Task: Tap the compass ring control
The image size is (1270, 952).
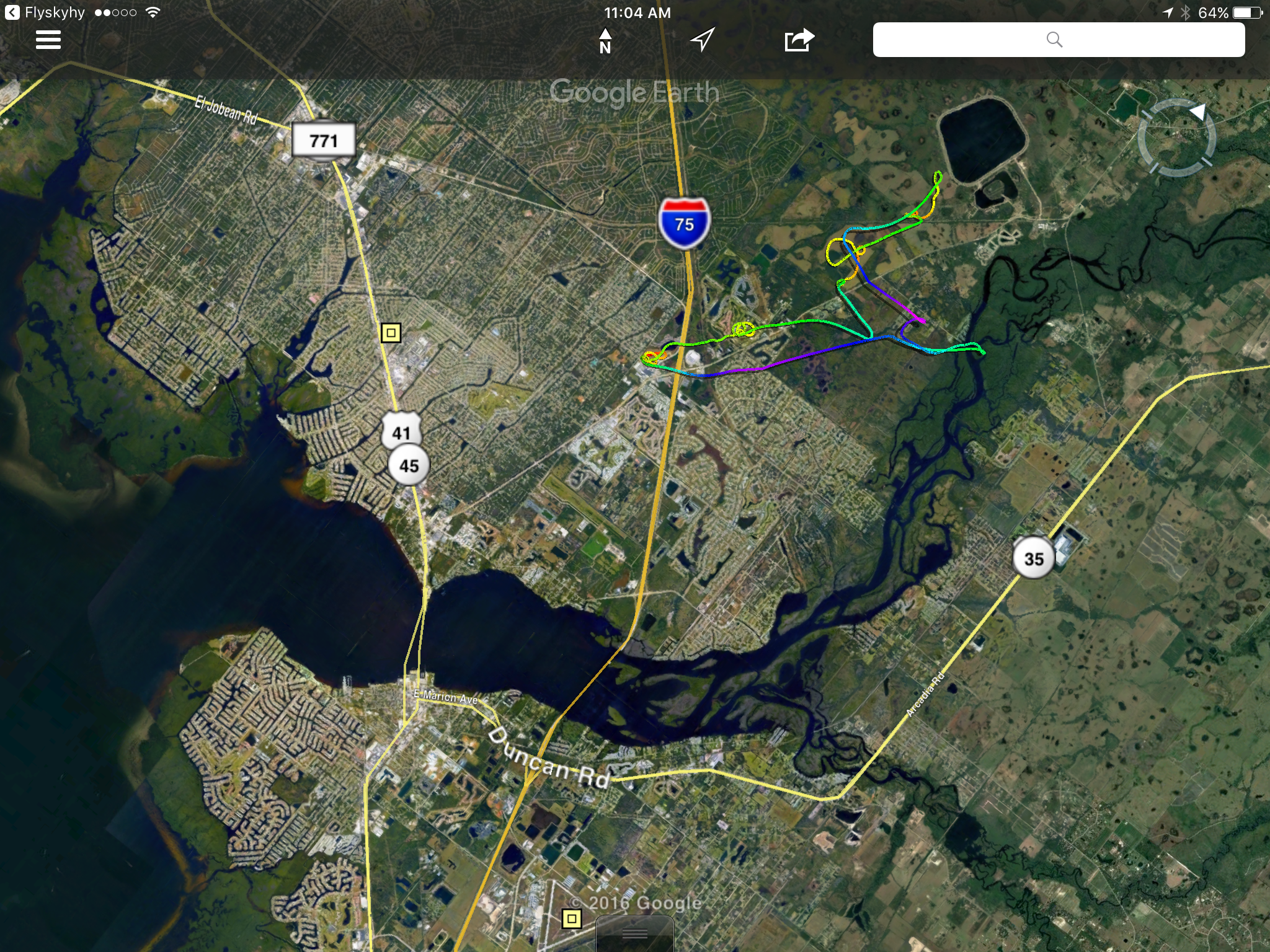Action: [x=1176, y=138]
